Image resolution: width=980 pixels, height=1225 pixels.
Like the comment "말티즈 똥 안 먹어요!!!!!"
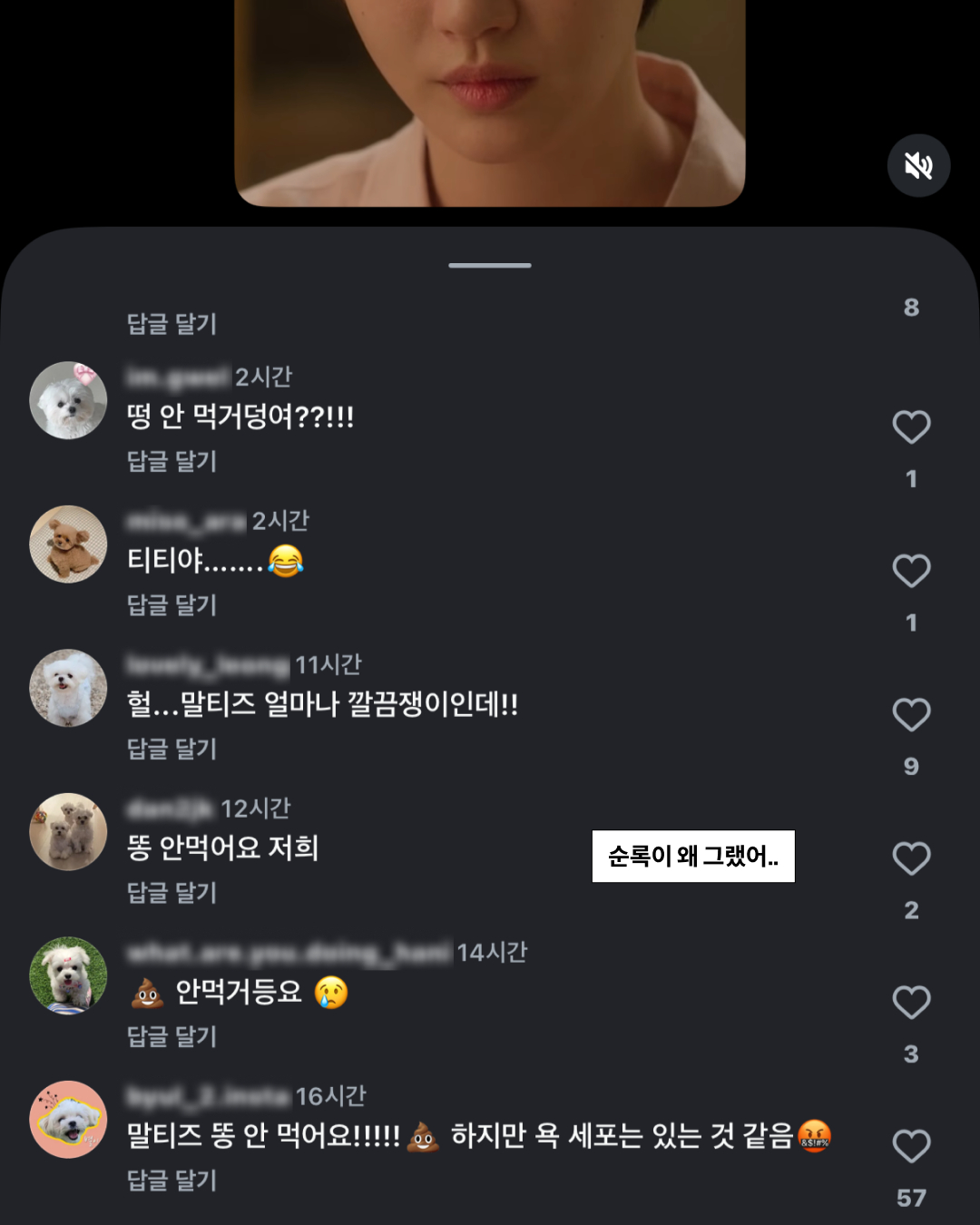click(911, 1146)
